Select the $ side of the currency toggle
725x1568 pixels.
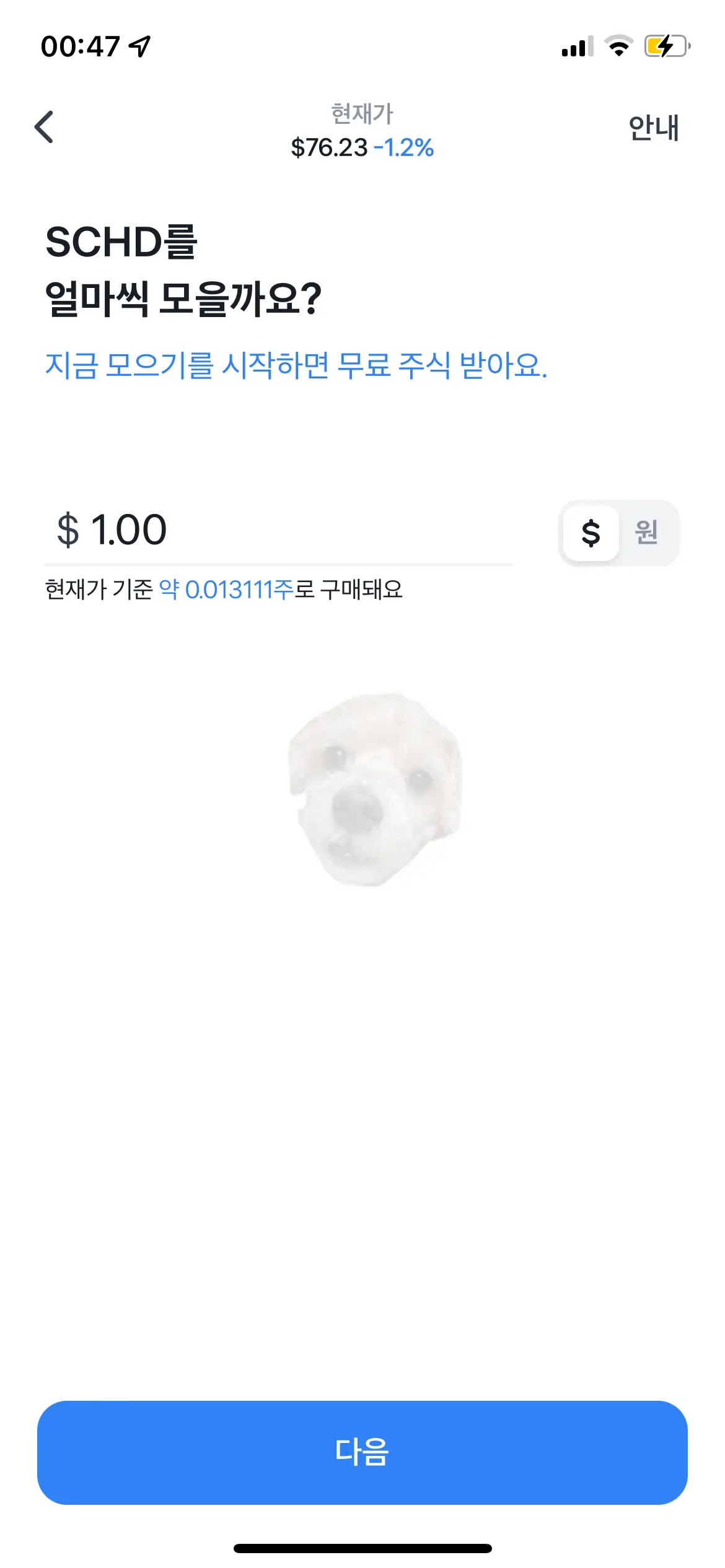[591, 534]
